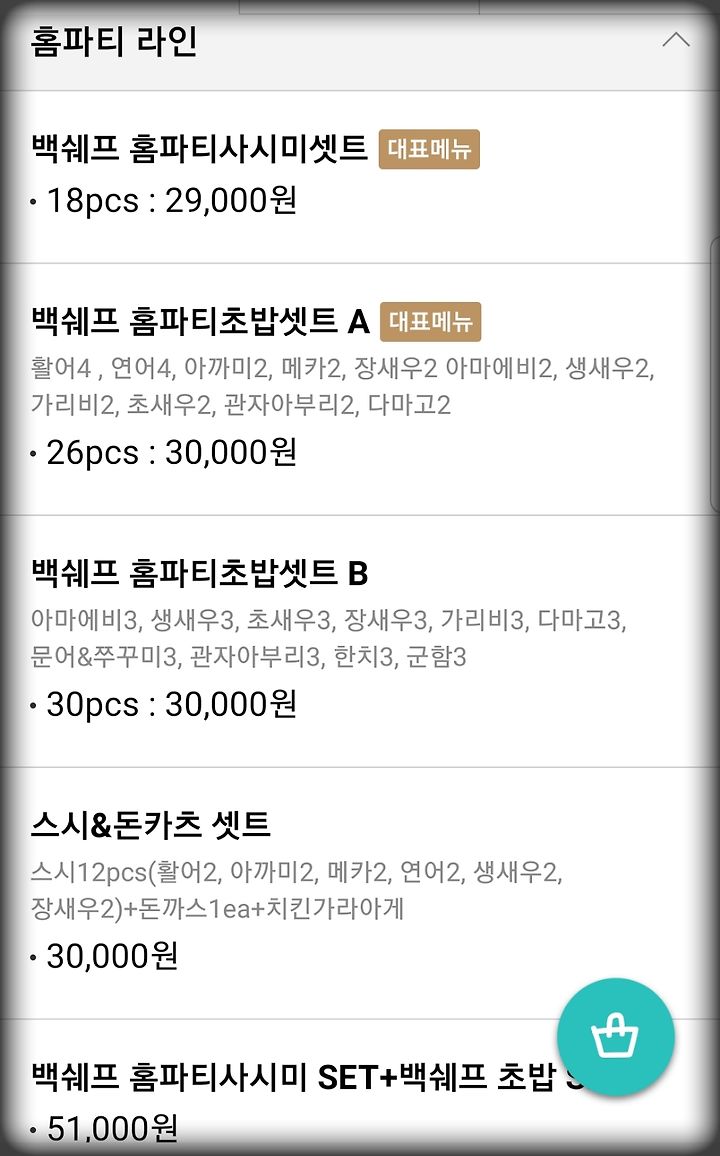Collapse the 홈파티 라인 section
Image resolution: width=720 pixels, height=1156 pixels.
(676, 41)
